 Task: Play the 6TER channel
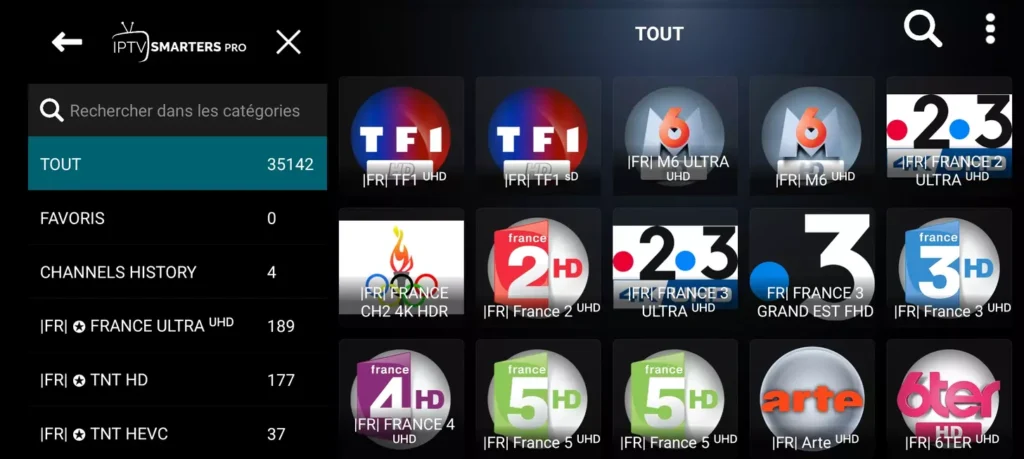(949, 398)
